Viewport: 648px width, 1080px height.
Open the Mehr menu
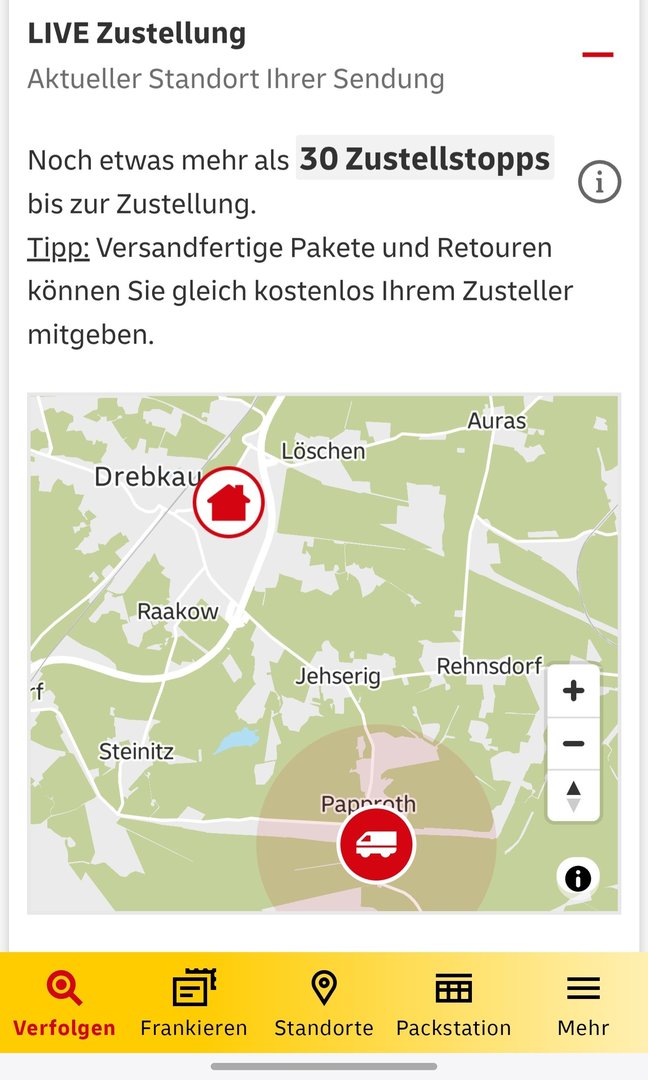[x=583, y=1004]
